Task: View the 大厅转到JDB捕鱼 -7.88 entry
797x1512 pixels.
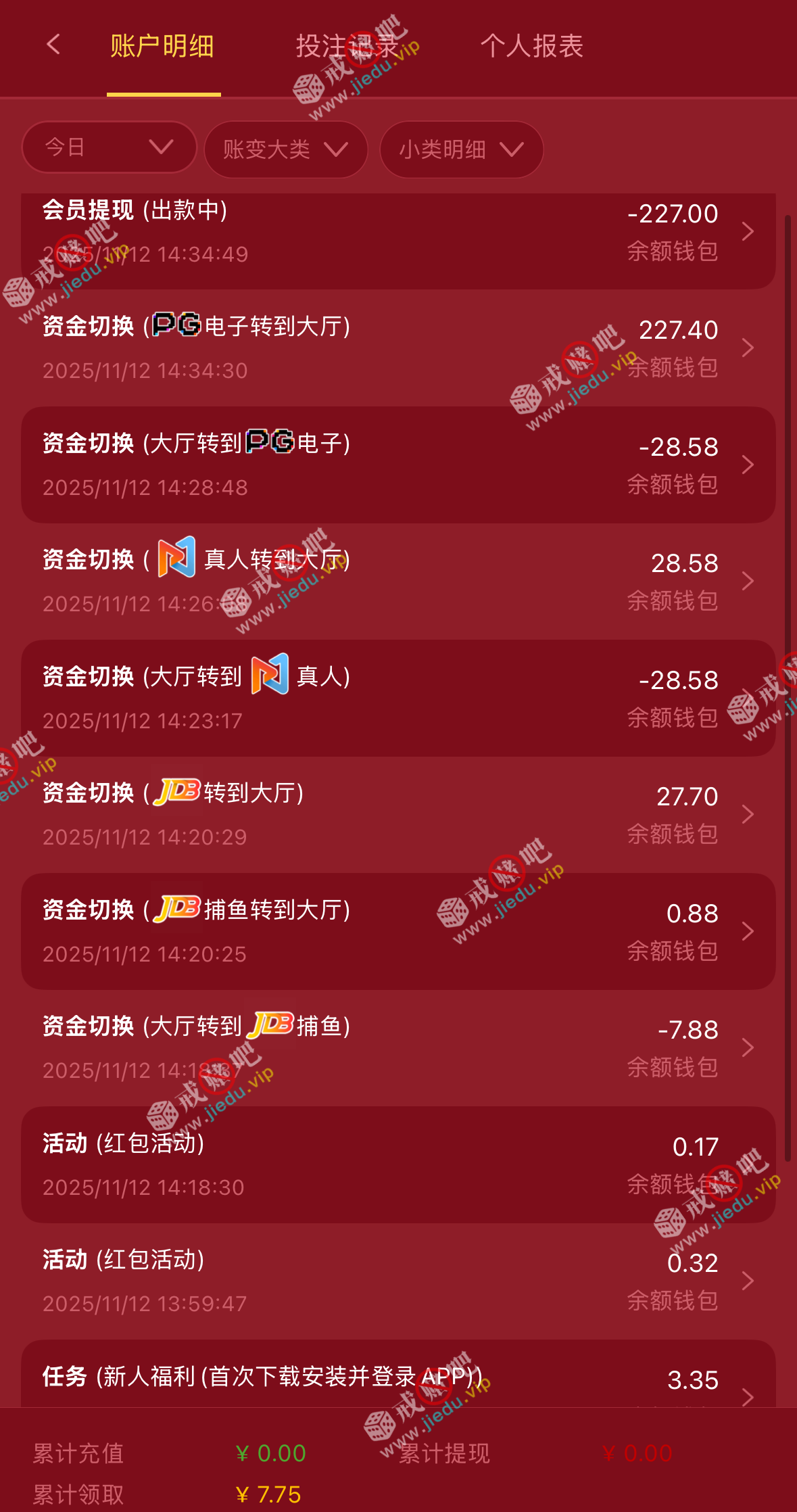Action: (397, 1048)
